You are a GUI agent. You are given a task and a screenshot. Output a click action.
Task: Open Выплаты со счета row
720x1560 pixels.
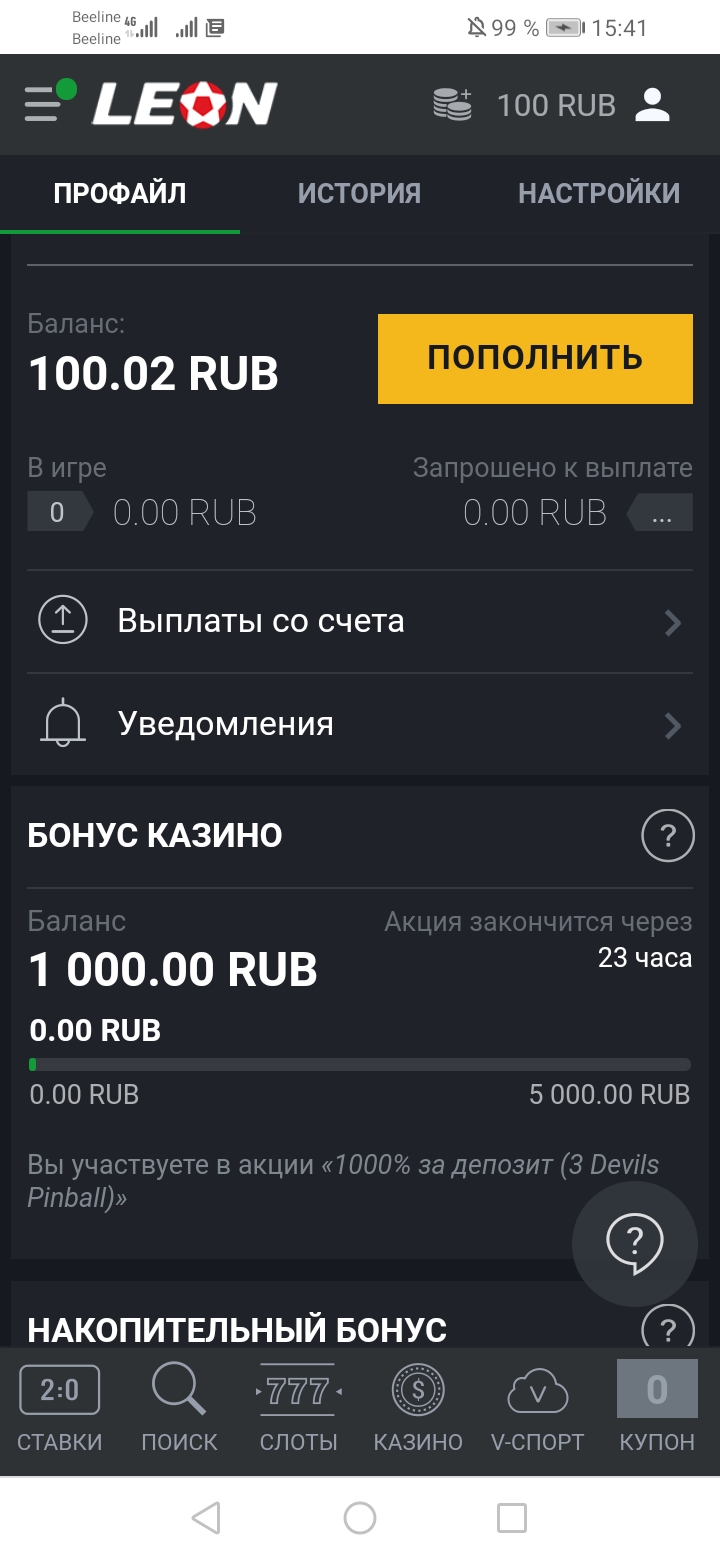pos(360,621)
